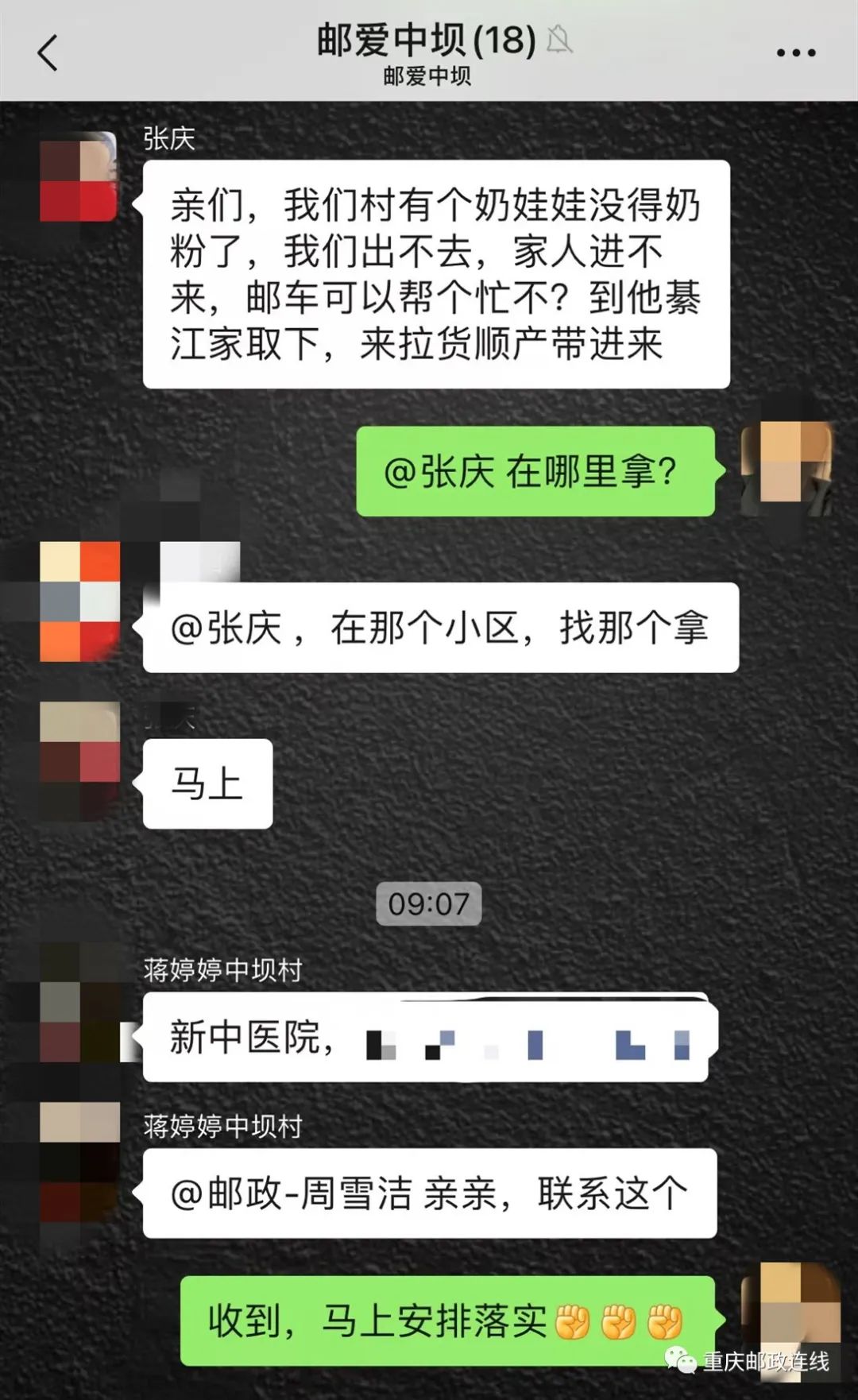Screen dimensions: 858x1400
Task: Tap the muted notification bell beside the group name
Action: [561, 44]
